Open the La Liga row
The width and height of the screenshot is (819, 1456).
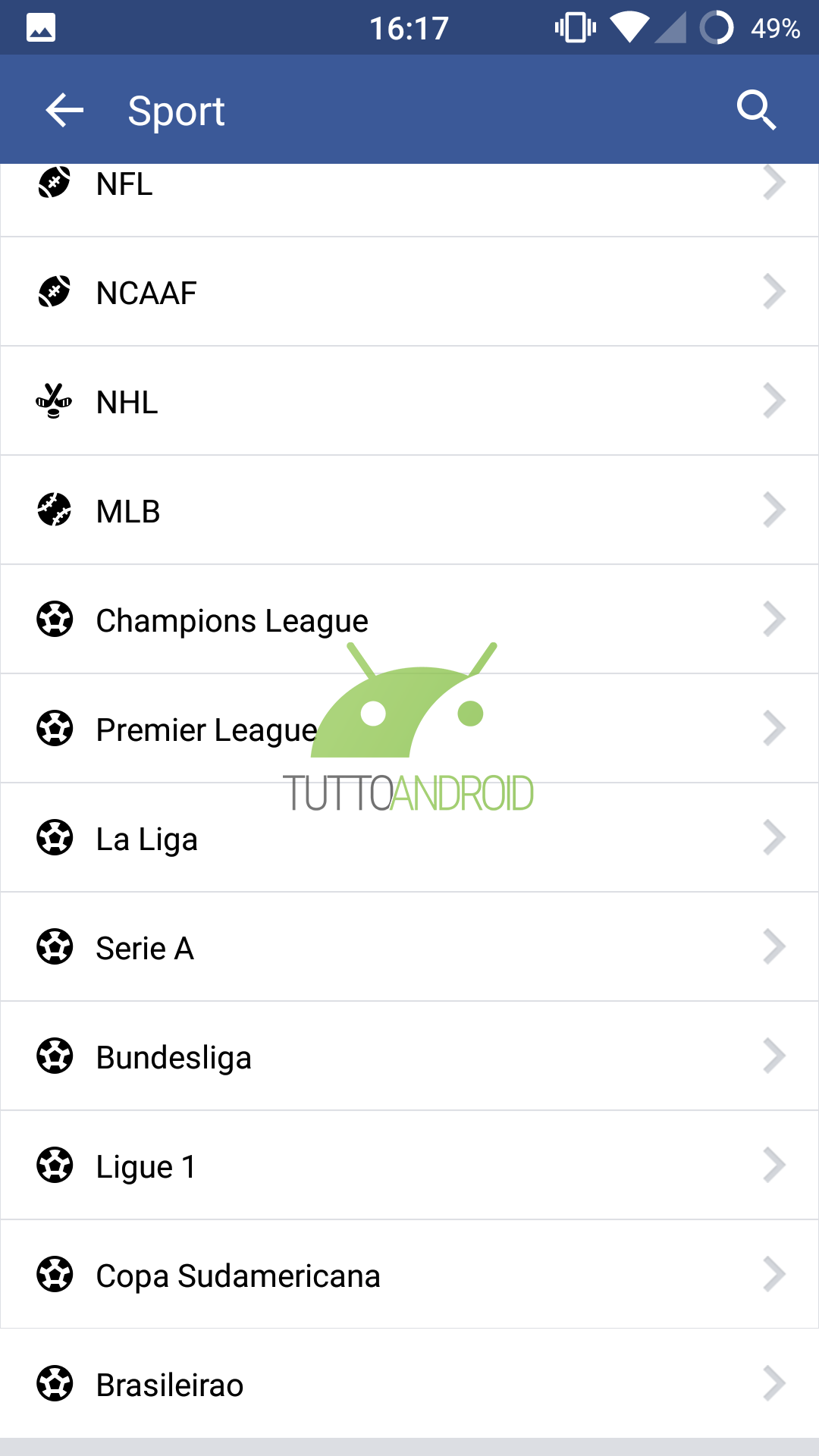coord(409,838)
